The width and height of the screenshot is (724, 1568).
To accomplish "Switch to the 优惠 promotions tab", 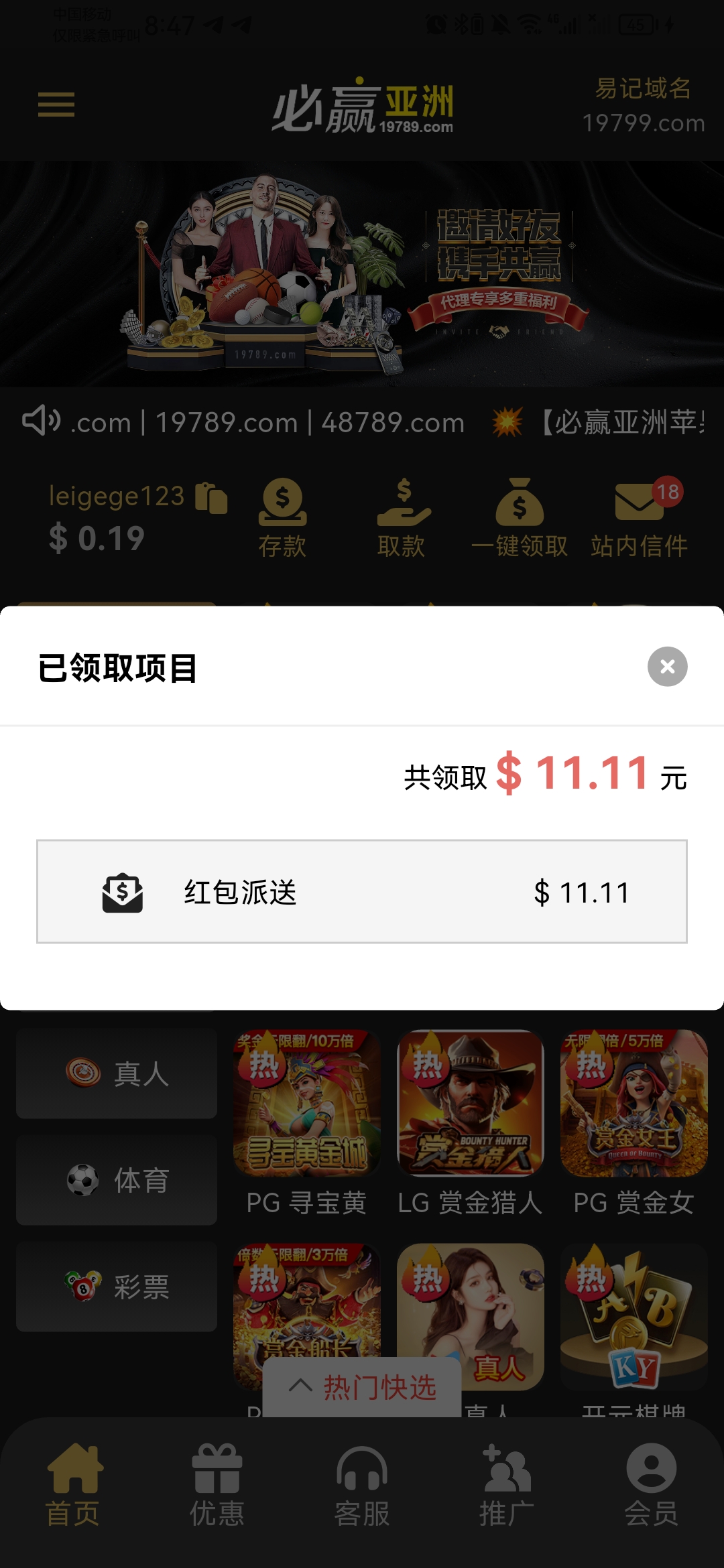I will click(x=217, y=1486).
